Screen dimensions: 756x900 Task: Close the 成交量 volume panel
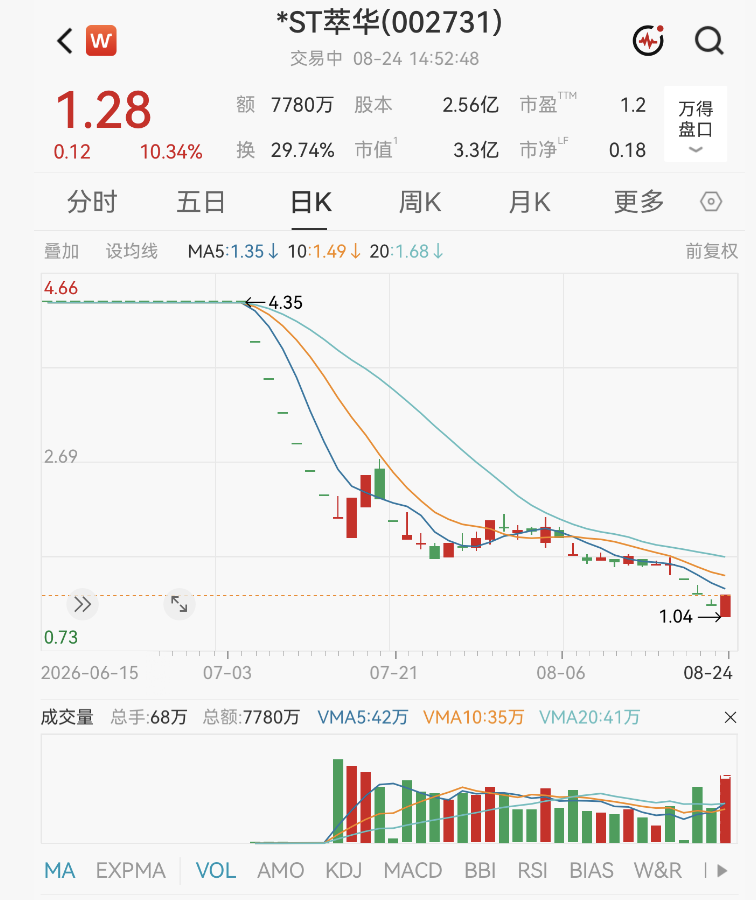click(730, 717)
